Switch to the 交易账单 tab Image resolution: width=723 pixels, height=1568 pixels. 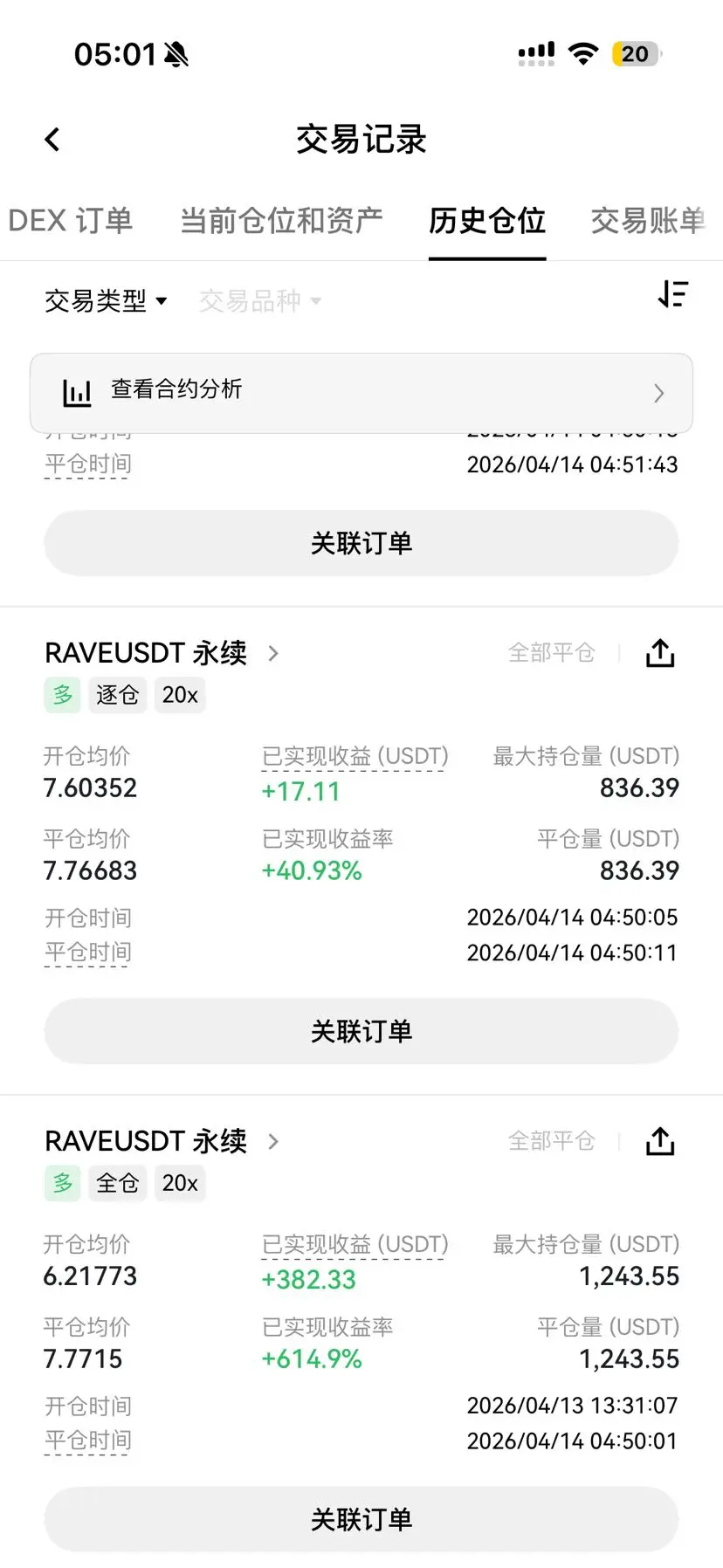[648, 221]
